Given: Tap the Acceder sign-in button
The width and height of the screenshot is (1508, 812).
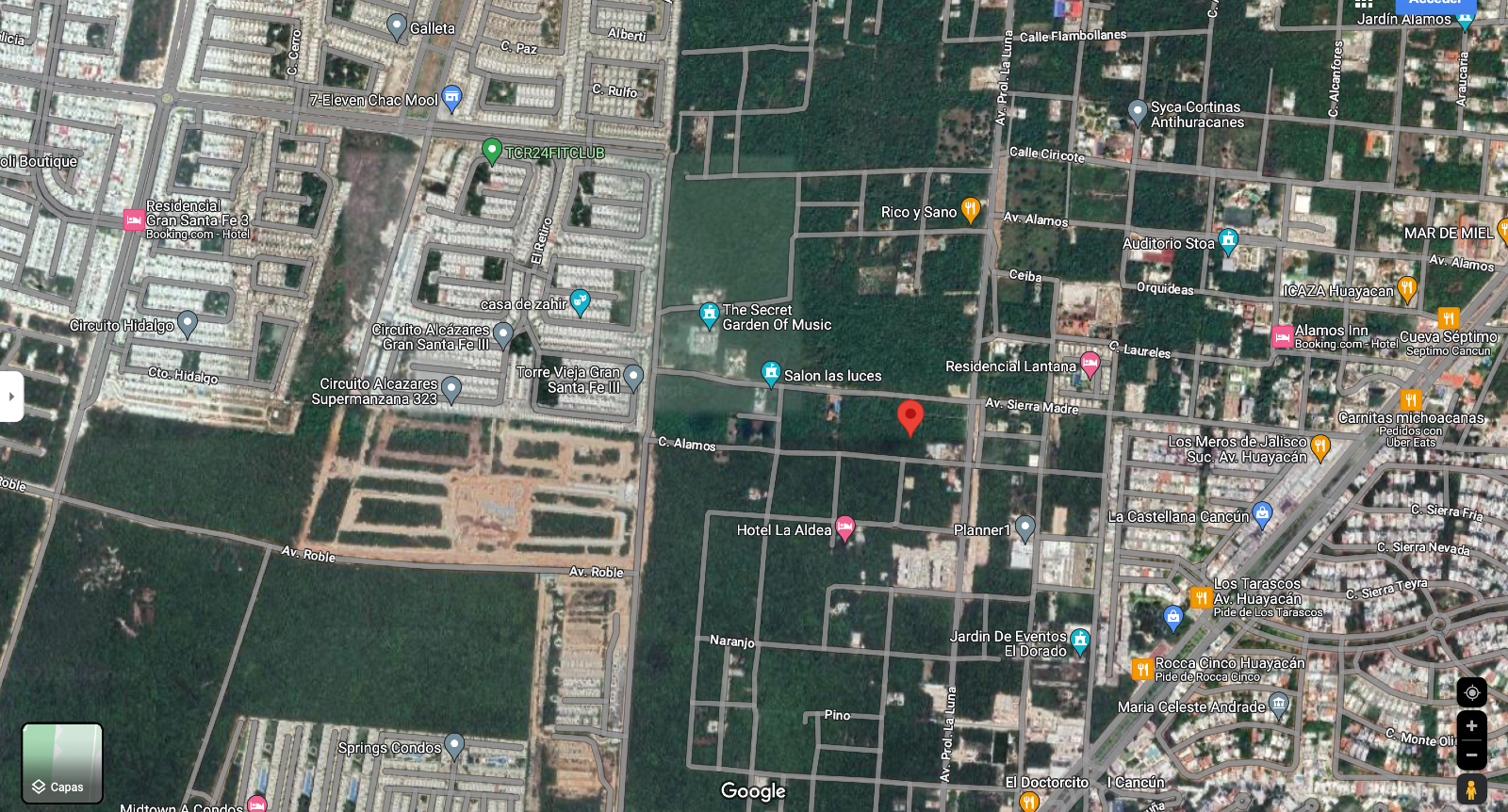Looking at the screenshot, I should (x=1435, y=5).
